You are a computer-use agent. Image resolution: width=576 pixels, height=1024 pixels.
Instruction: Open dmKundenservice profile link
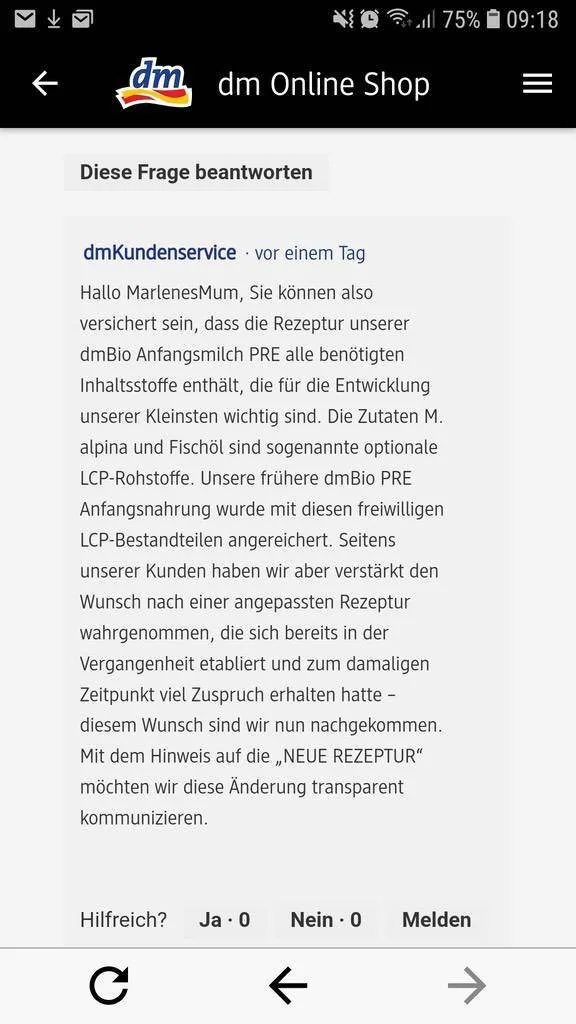pos(159,252)
